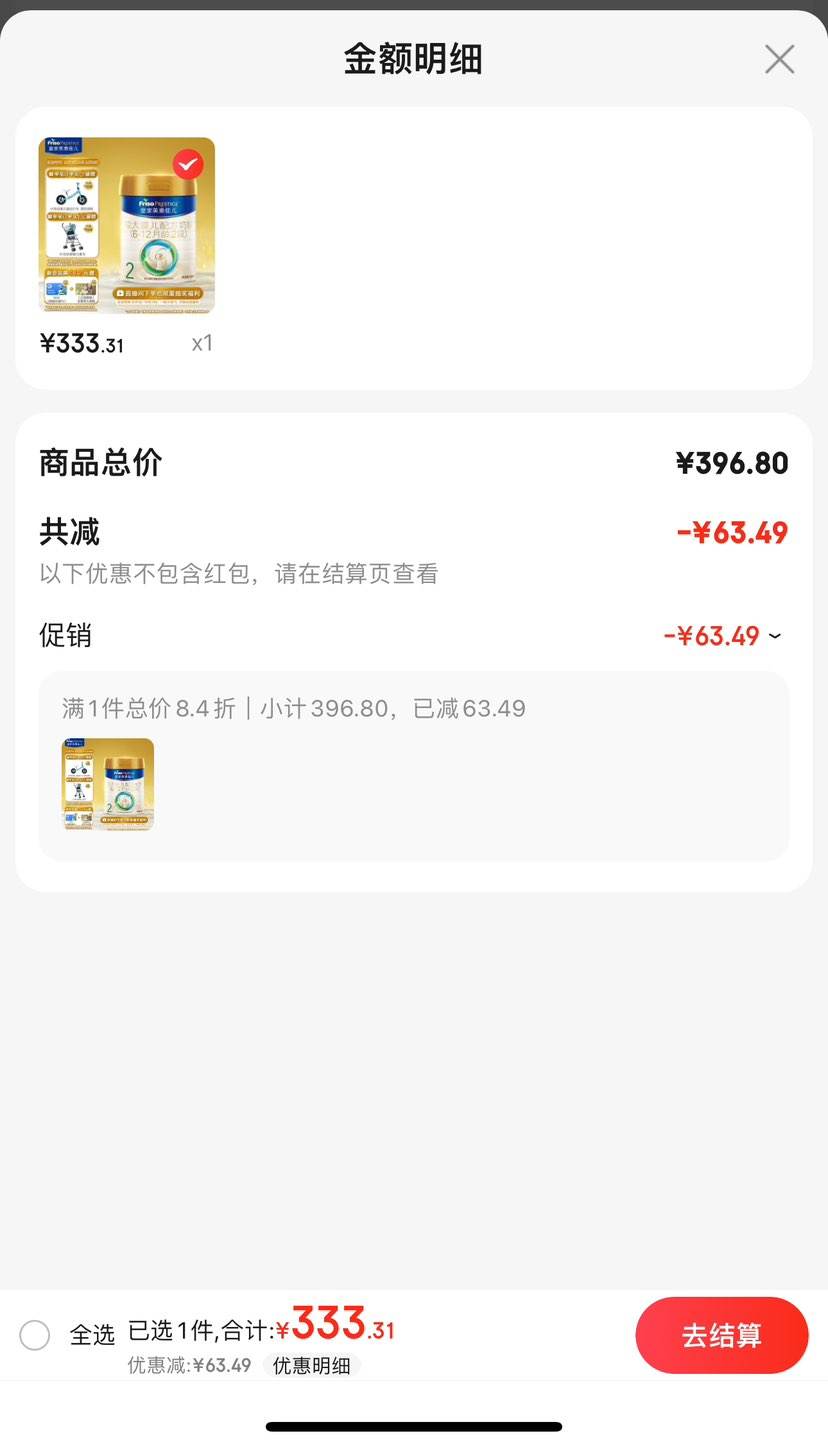Go to checkout with 去结算
Viewport: 828px width, 1447px height.
tap(721, 1335)
